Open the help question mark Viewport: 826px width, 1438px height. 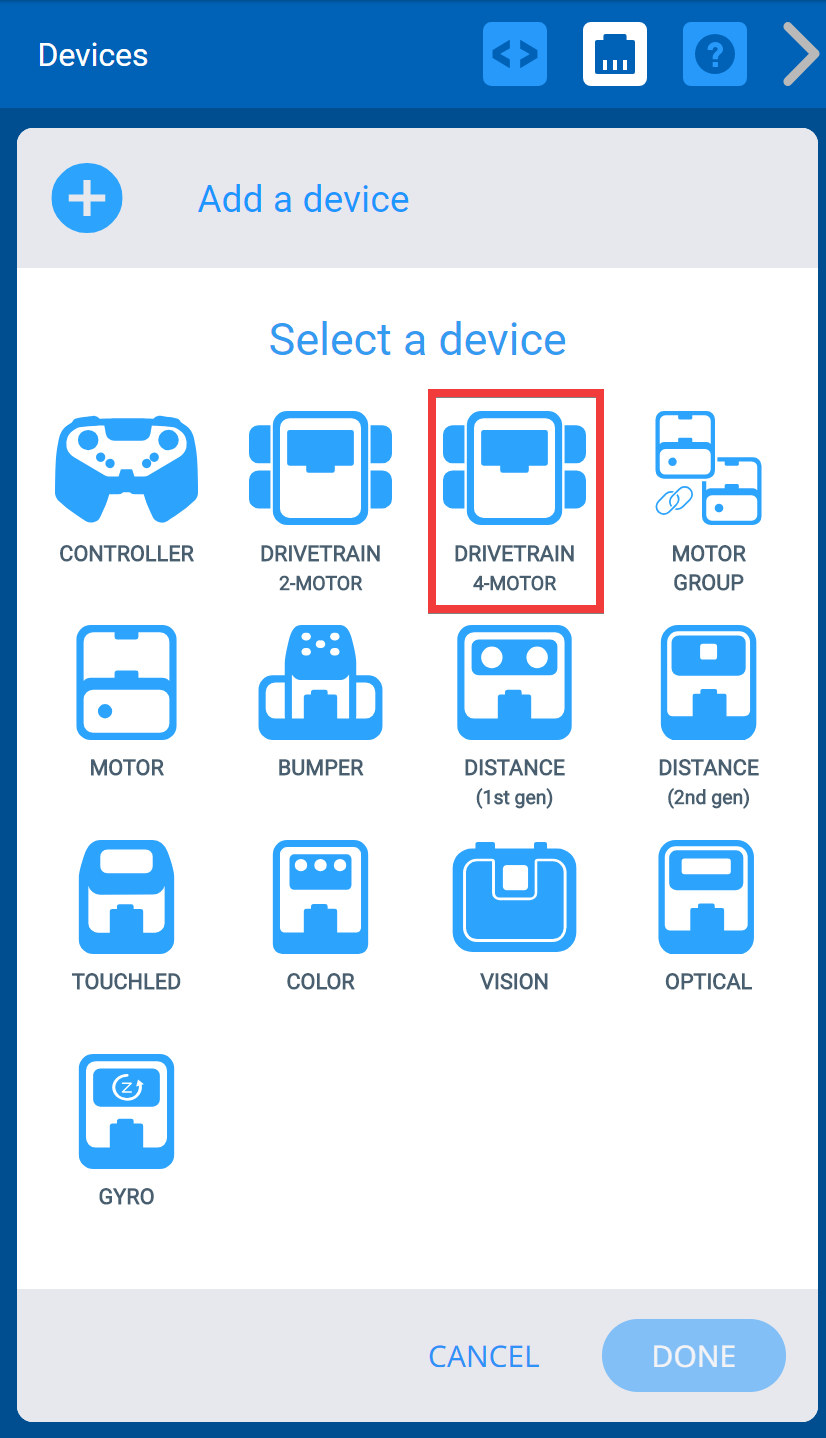715,54
